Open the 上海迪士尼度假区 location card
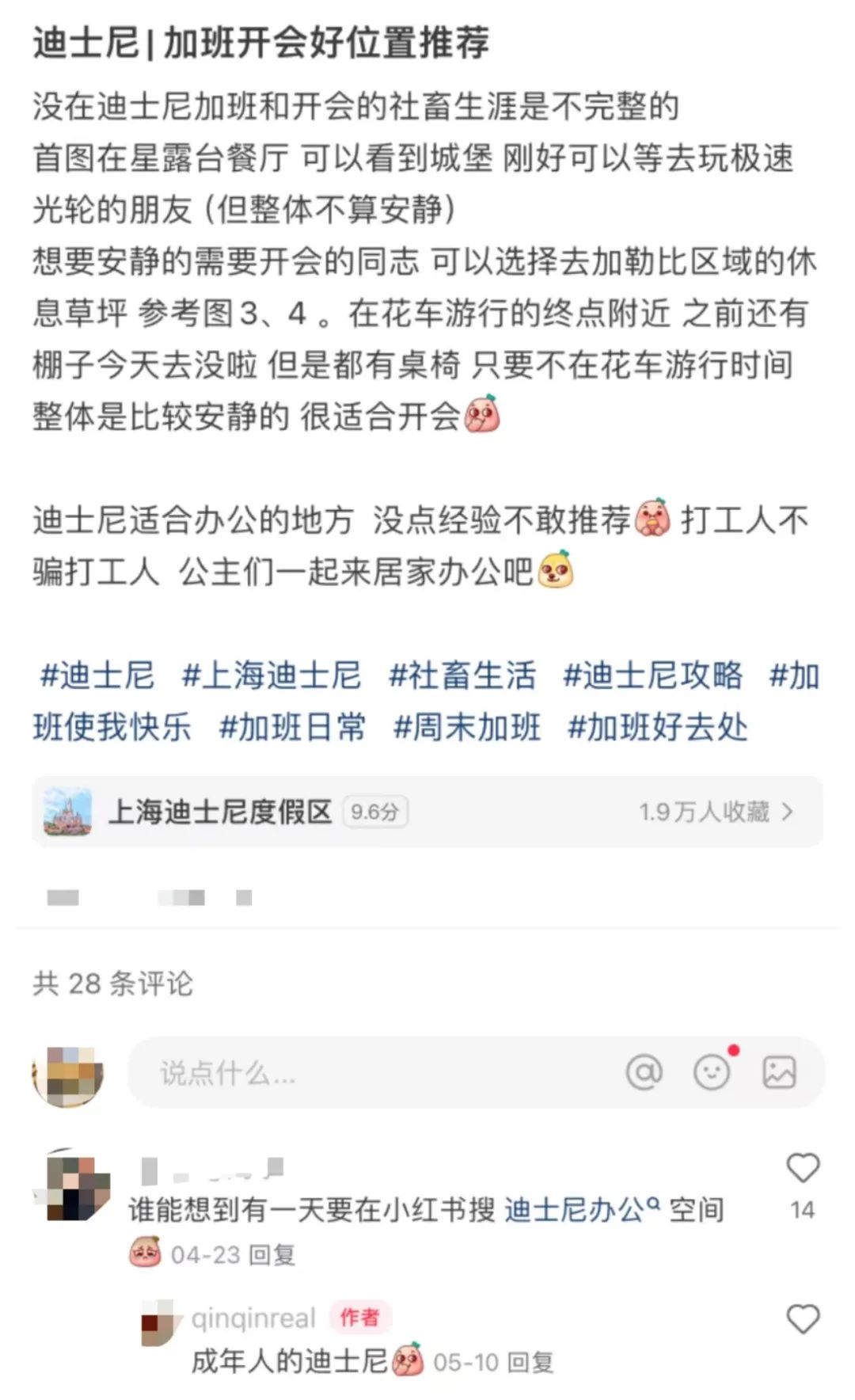Image resolution: width=855 pixels, height=1400 pixels. pos(427,812)
